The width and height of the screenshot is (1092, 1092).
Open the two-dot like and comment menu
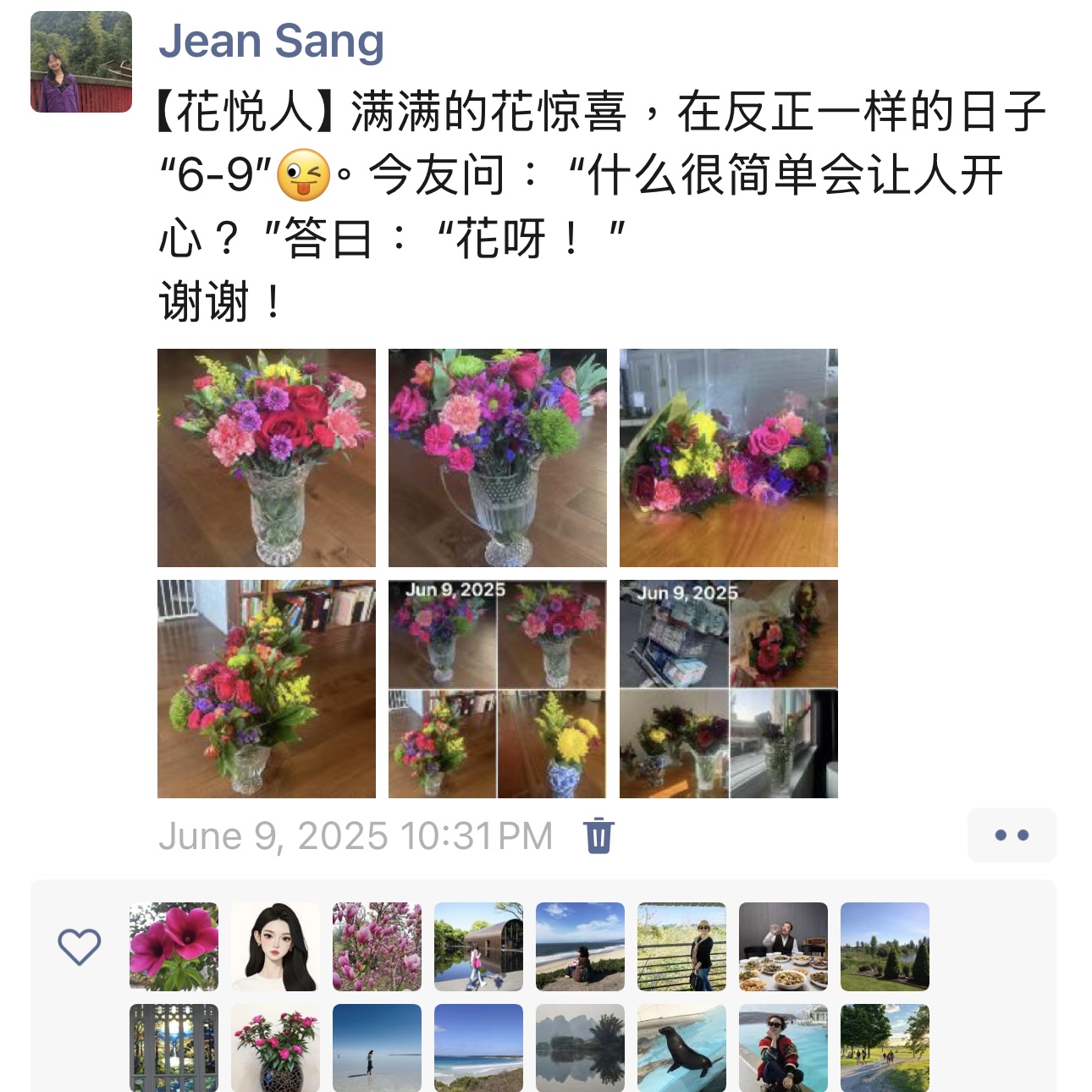(x=1011, y=836)
